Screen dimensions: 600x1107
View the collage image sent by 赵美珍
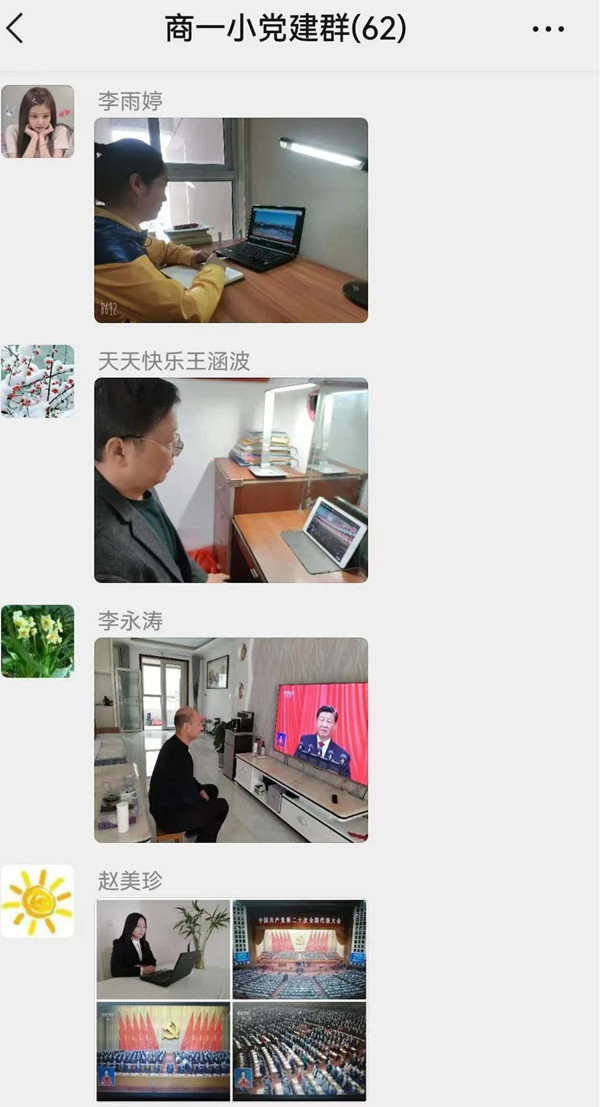pyautogui.click(x=231, y=999)
